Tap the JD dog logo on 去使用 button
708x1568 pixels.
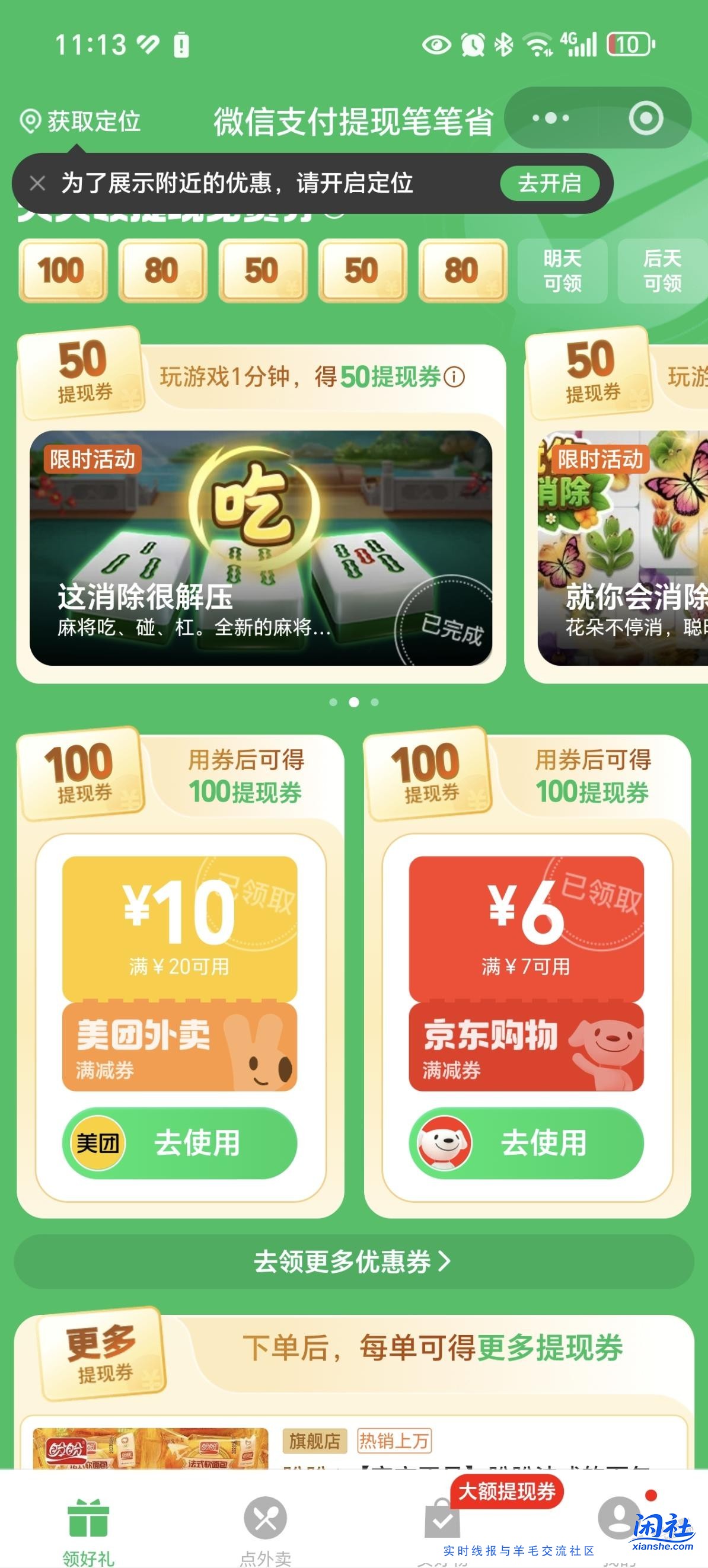click(445, 1143)
